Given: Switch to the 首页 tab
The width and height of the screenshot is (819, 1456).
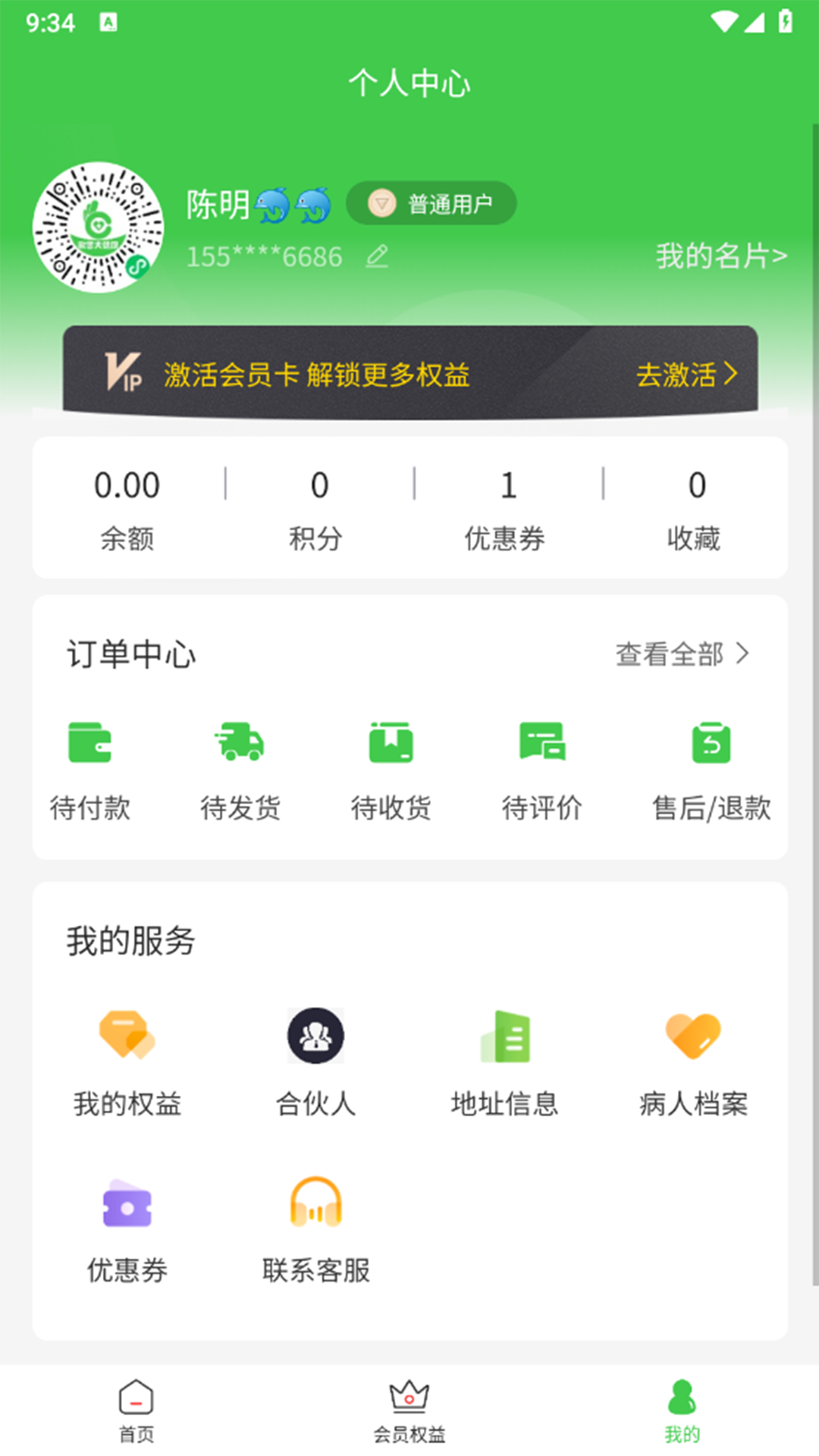Looking at the screenshot, I should [136, 1411].
